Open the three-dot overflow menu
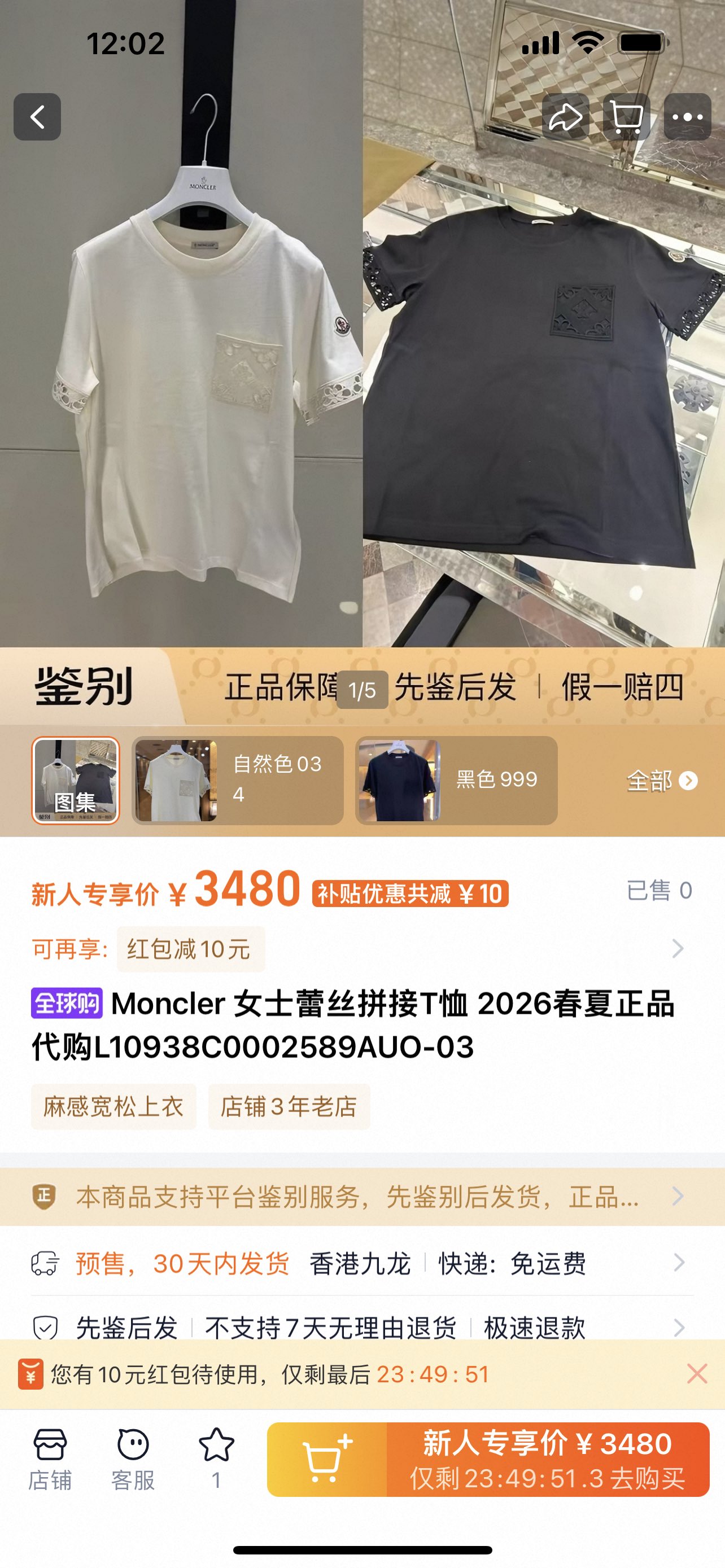Image resolution: width=725 pixels, height=1568 pixels. [687, 117]
